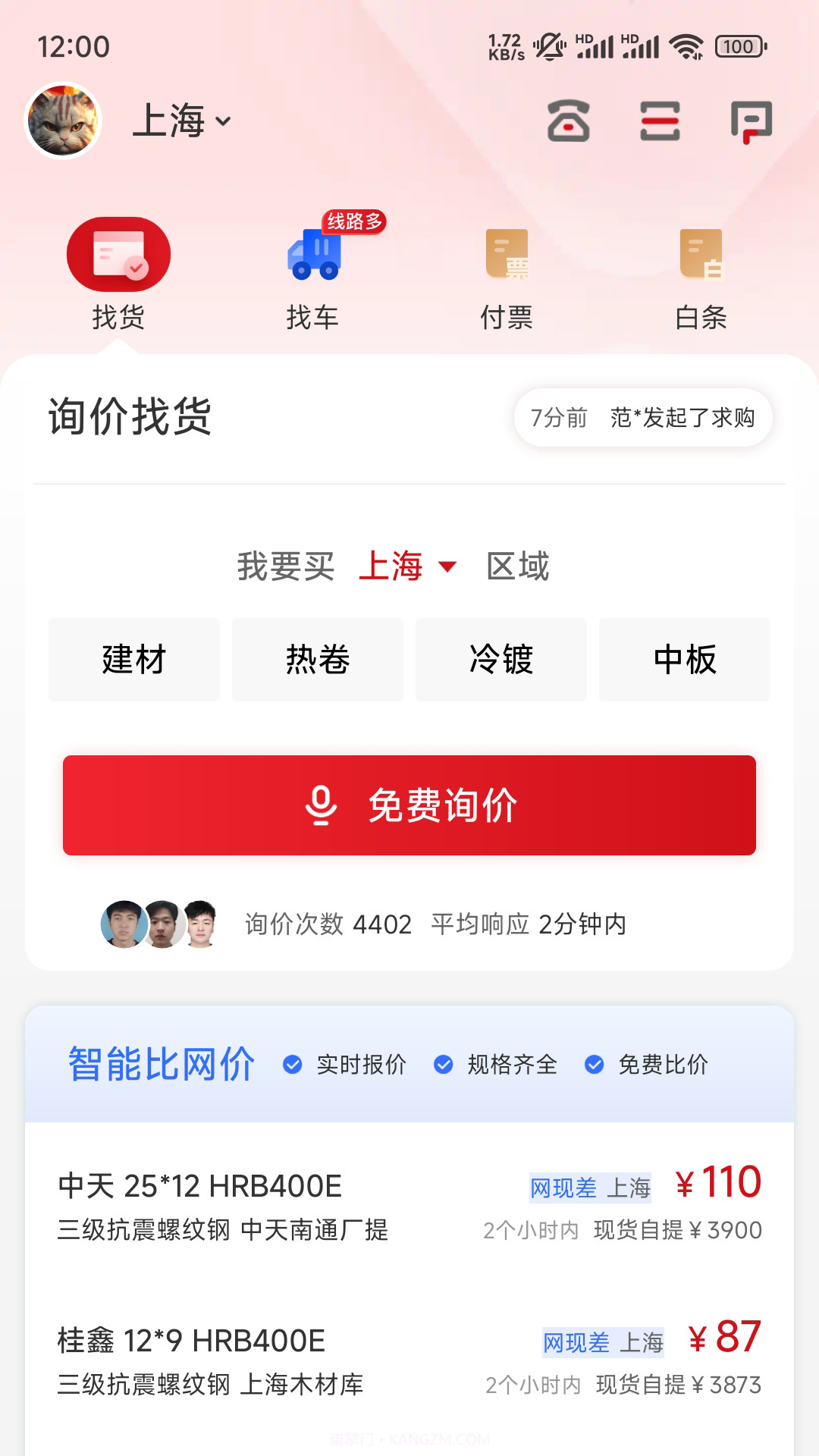Toggle the 热卷 category filter
The width and height of the screenshot is (819, 1456).
click(x=317, y=660)
